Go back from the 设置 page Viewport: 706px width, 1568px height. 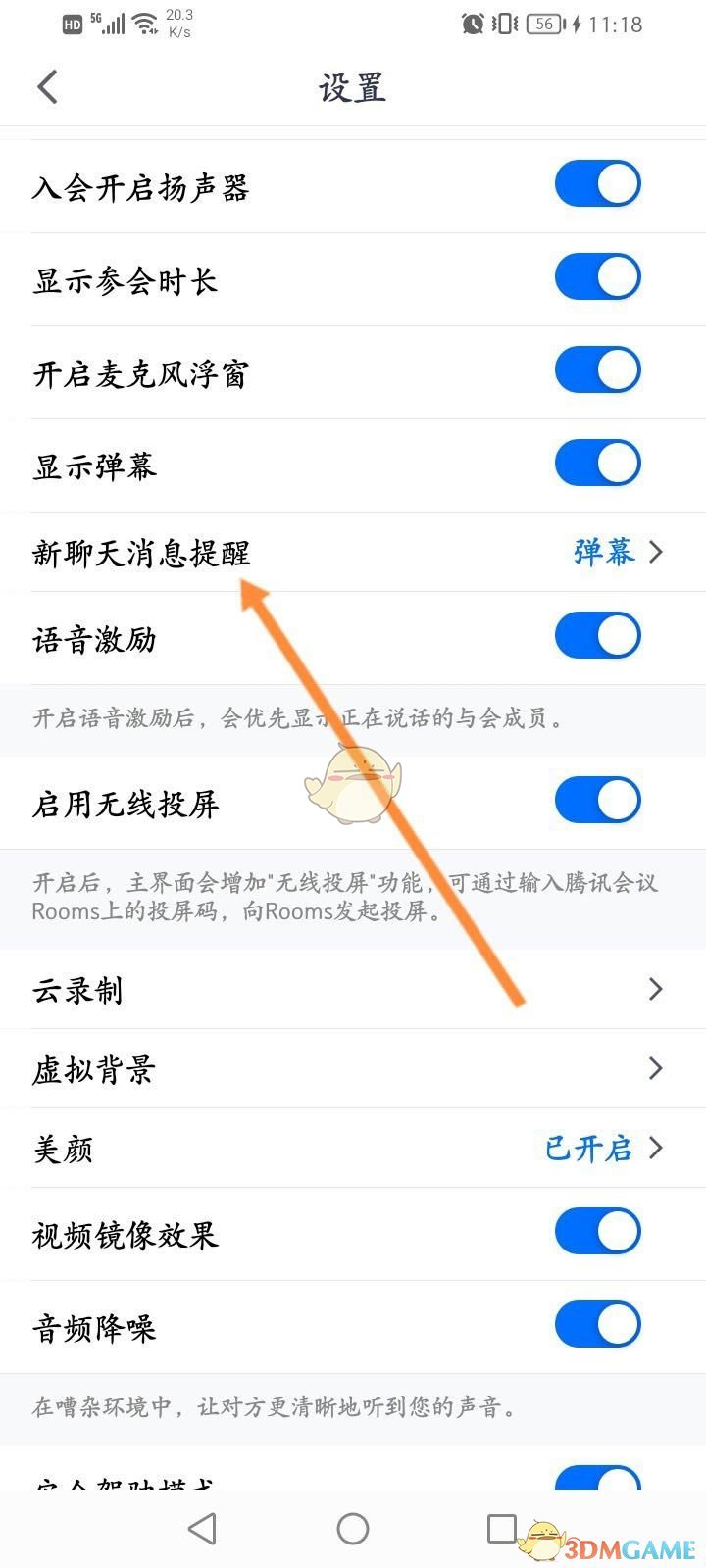click(47, 86)
